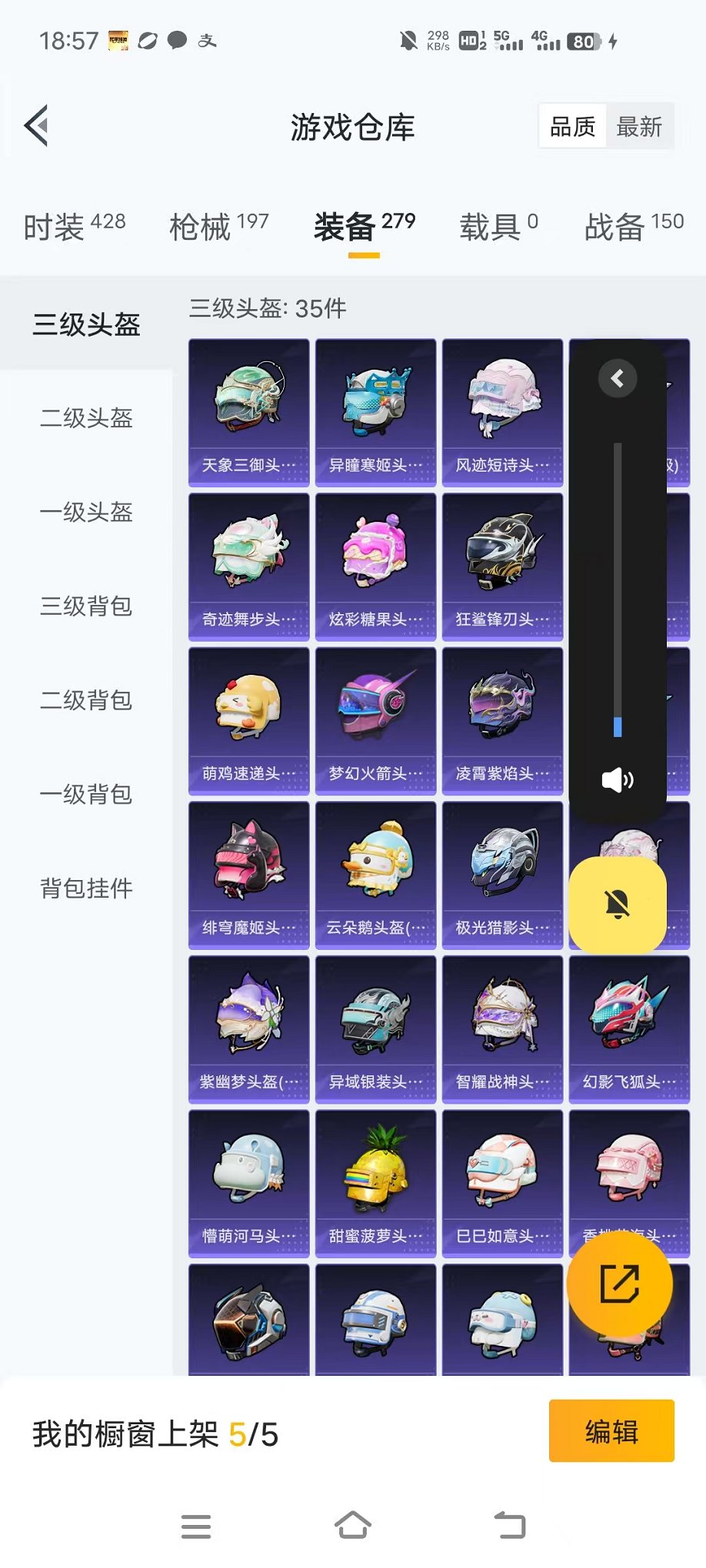Select 三级背包 category in sidebar
This screenshot has height=1568, width=706.
[86, 606]
